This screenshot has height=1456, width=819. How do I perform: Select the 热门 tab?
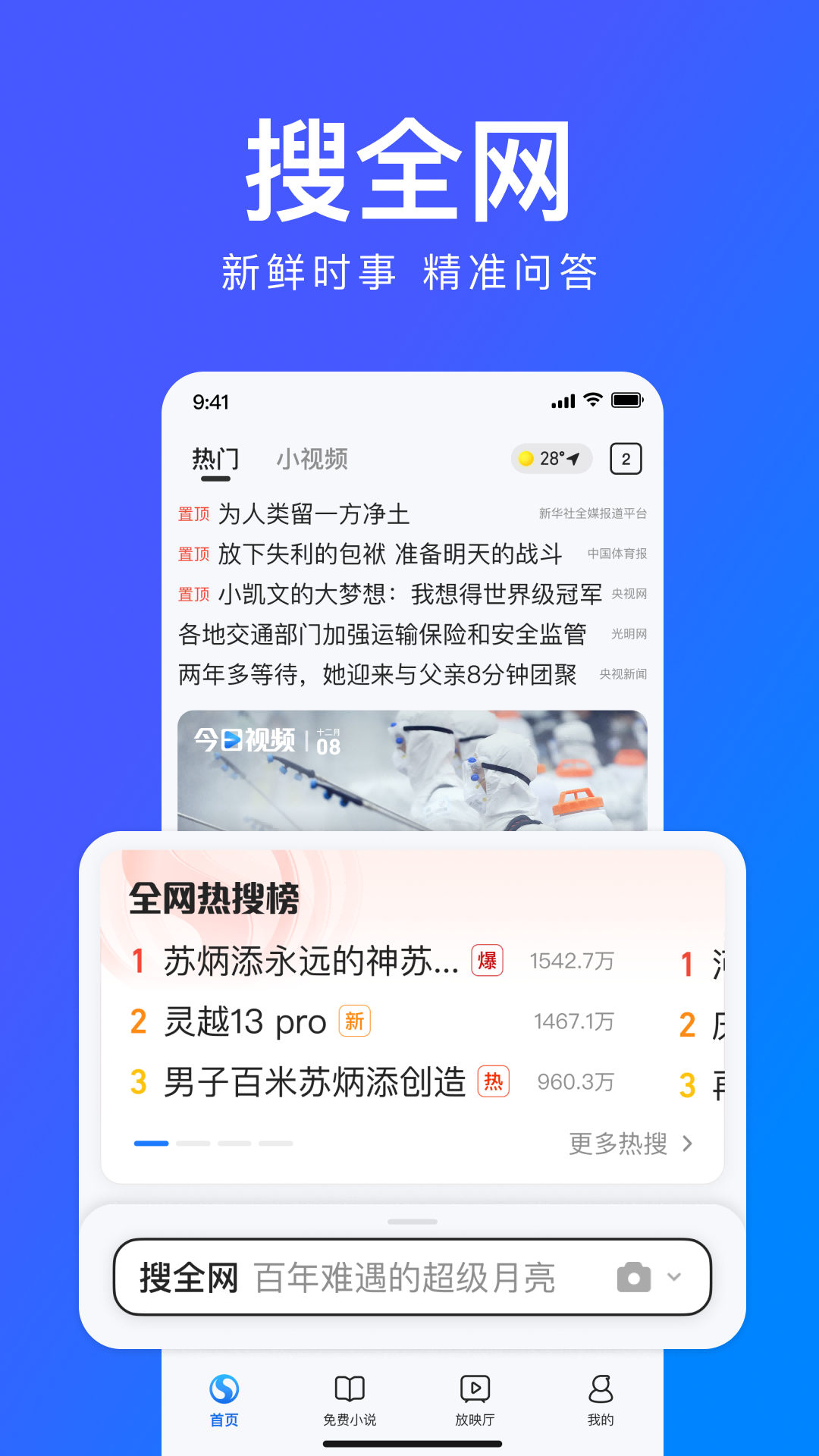pyautogui.click(x=215, y=458)
